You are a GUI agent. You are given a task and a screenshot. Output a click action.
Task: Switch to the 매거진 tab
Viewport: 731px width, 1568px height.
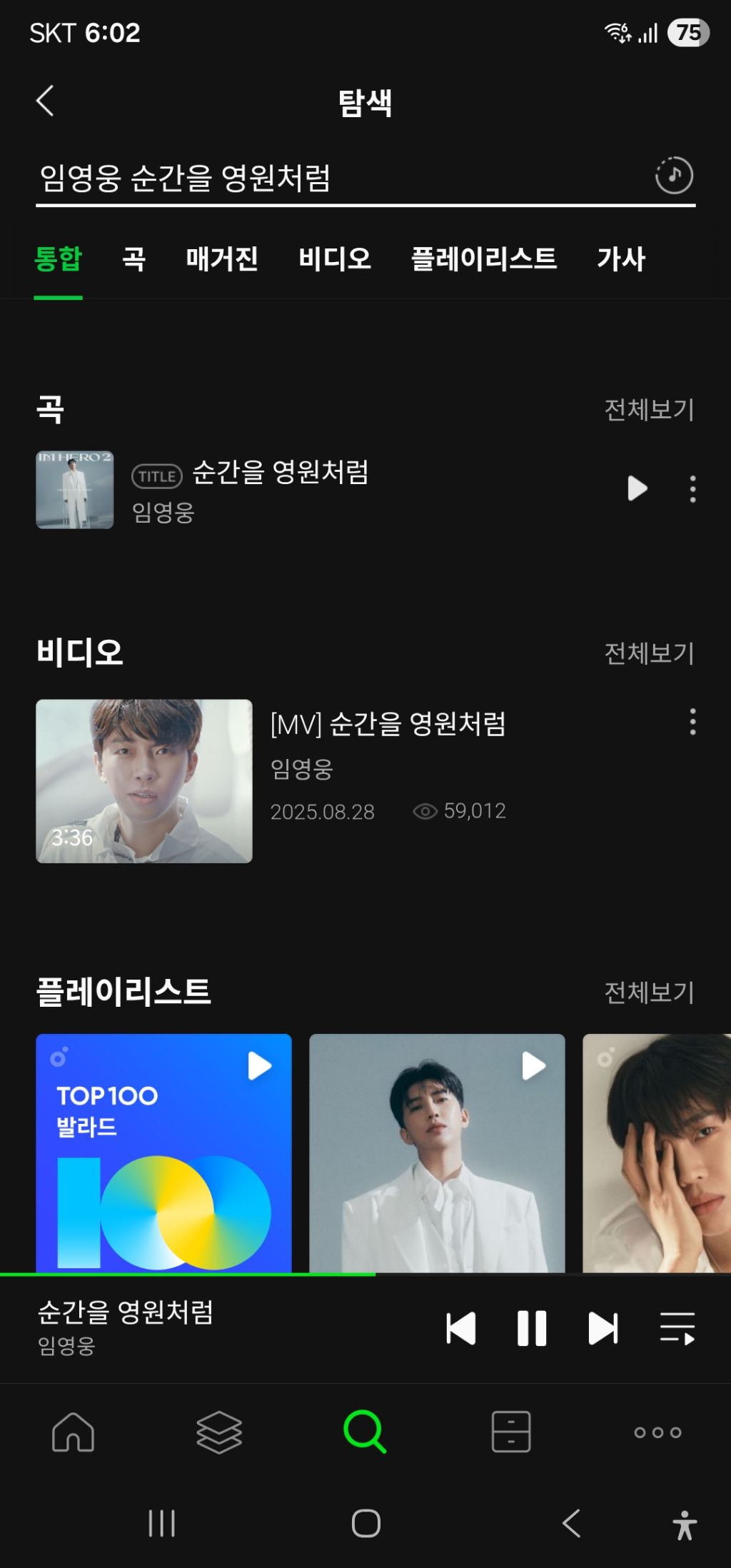point(222,259)
